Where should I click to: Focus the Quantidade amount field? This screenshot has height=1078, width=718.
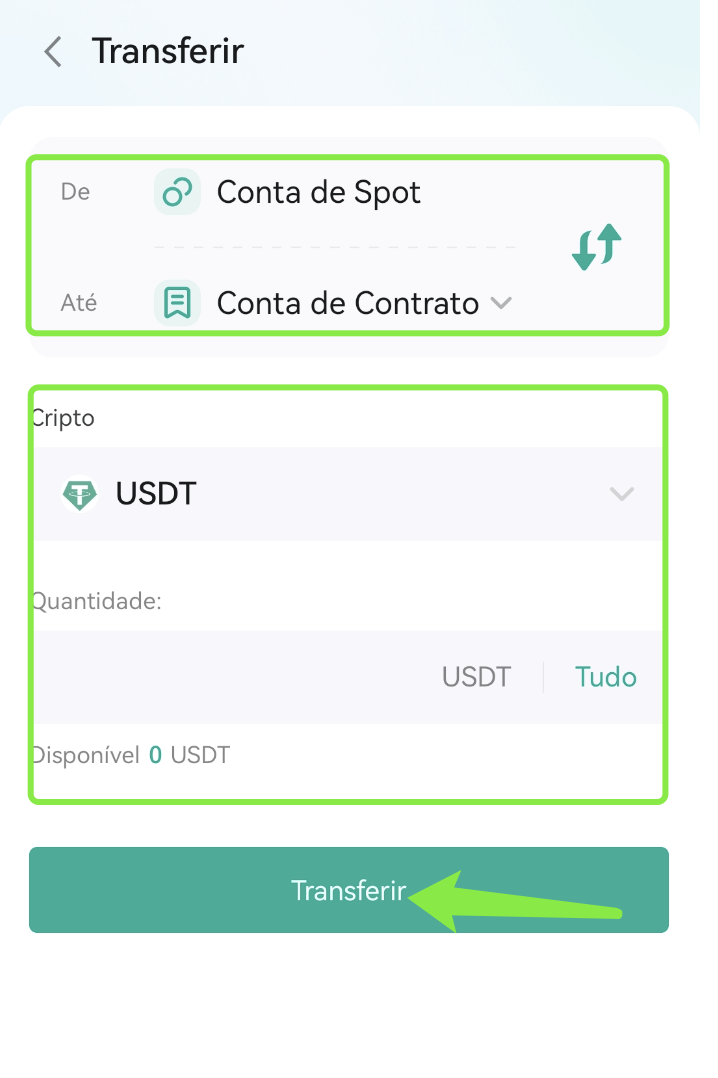click(x=234, y=677)
